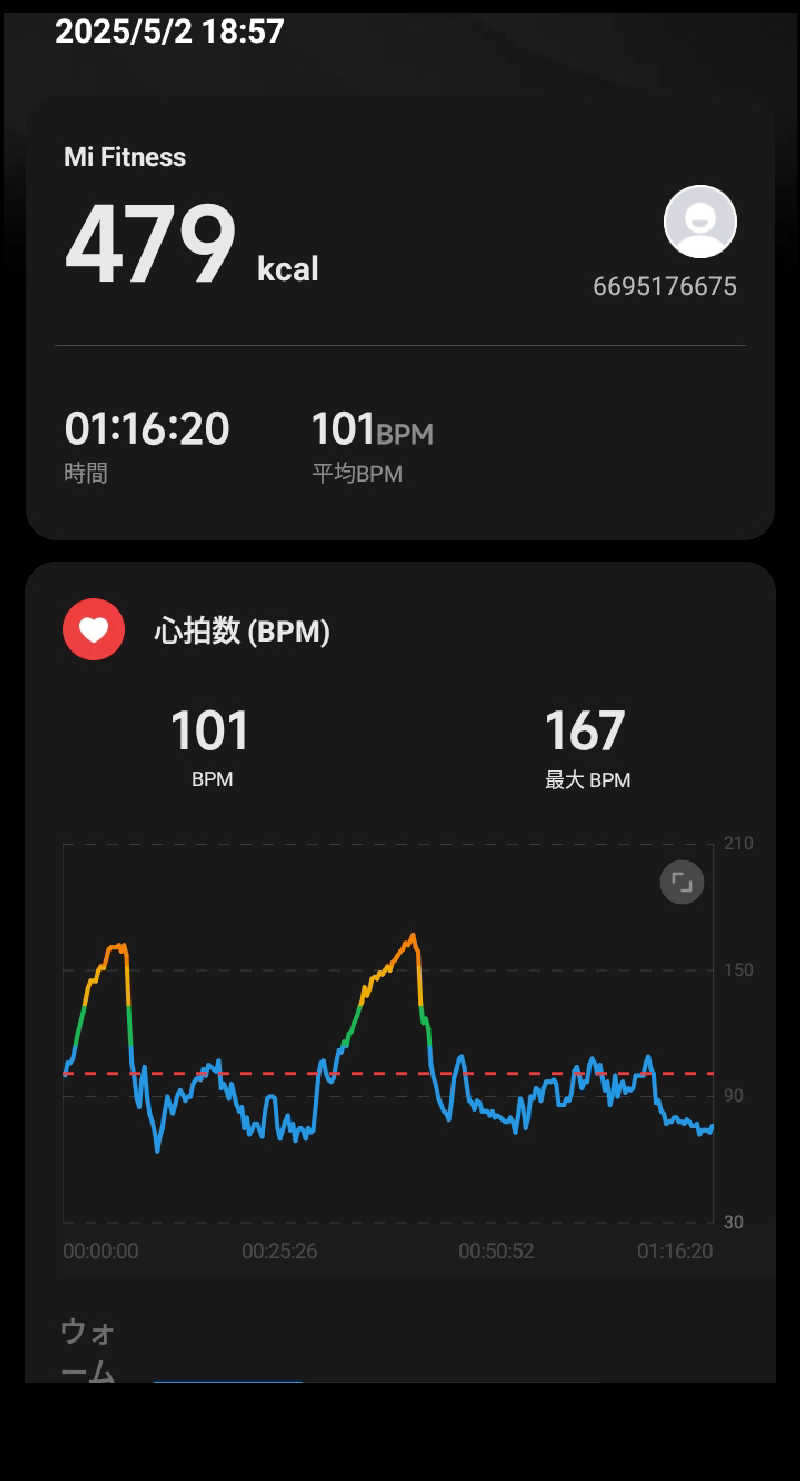Expand the heart rate chart to fullscreen
Viewport: 800px width, 1481px height.
tap(682, 883)
